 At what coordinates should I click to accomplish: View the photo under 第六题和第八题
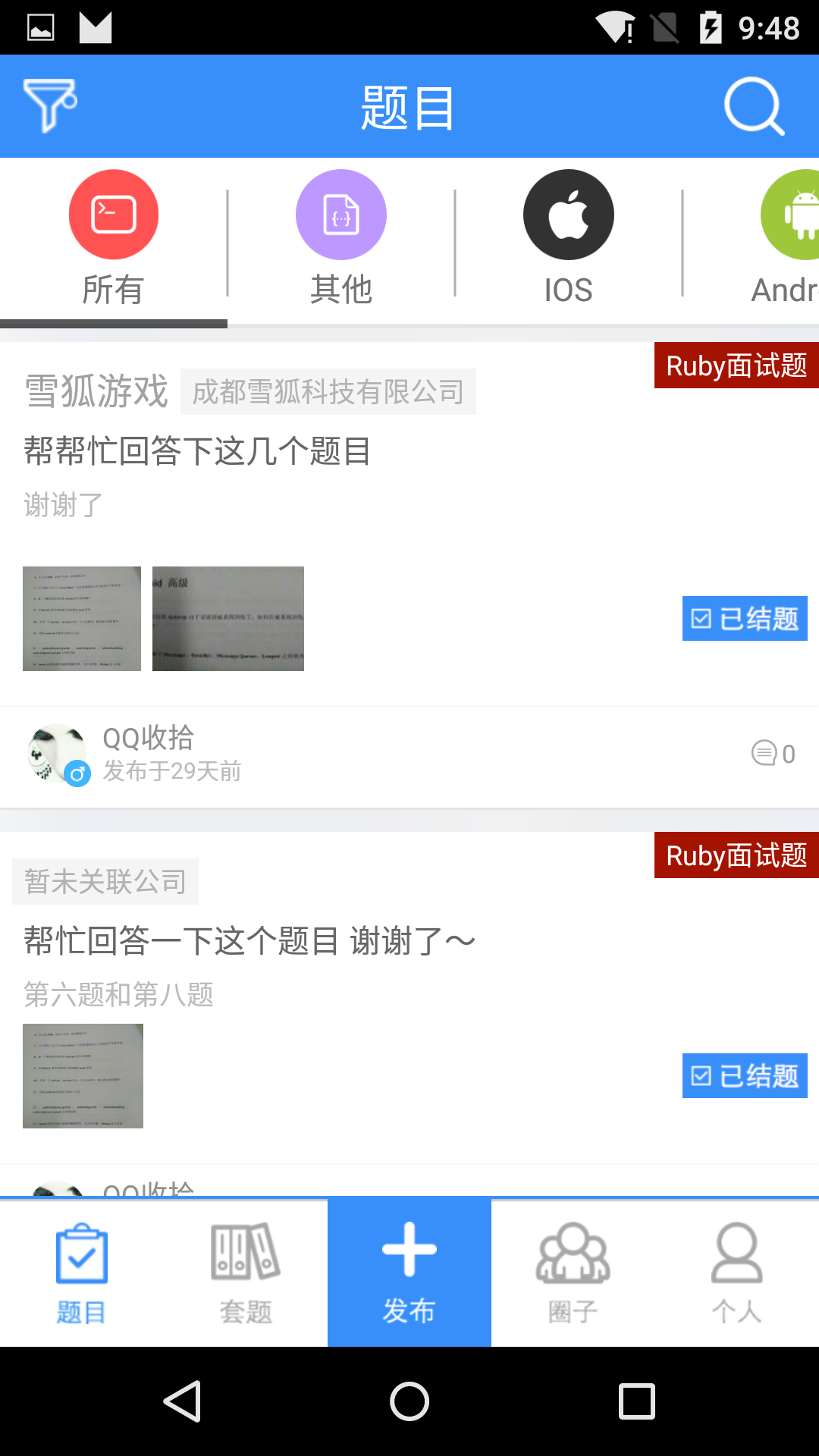(83, 1076)
